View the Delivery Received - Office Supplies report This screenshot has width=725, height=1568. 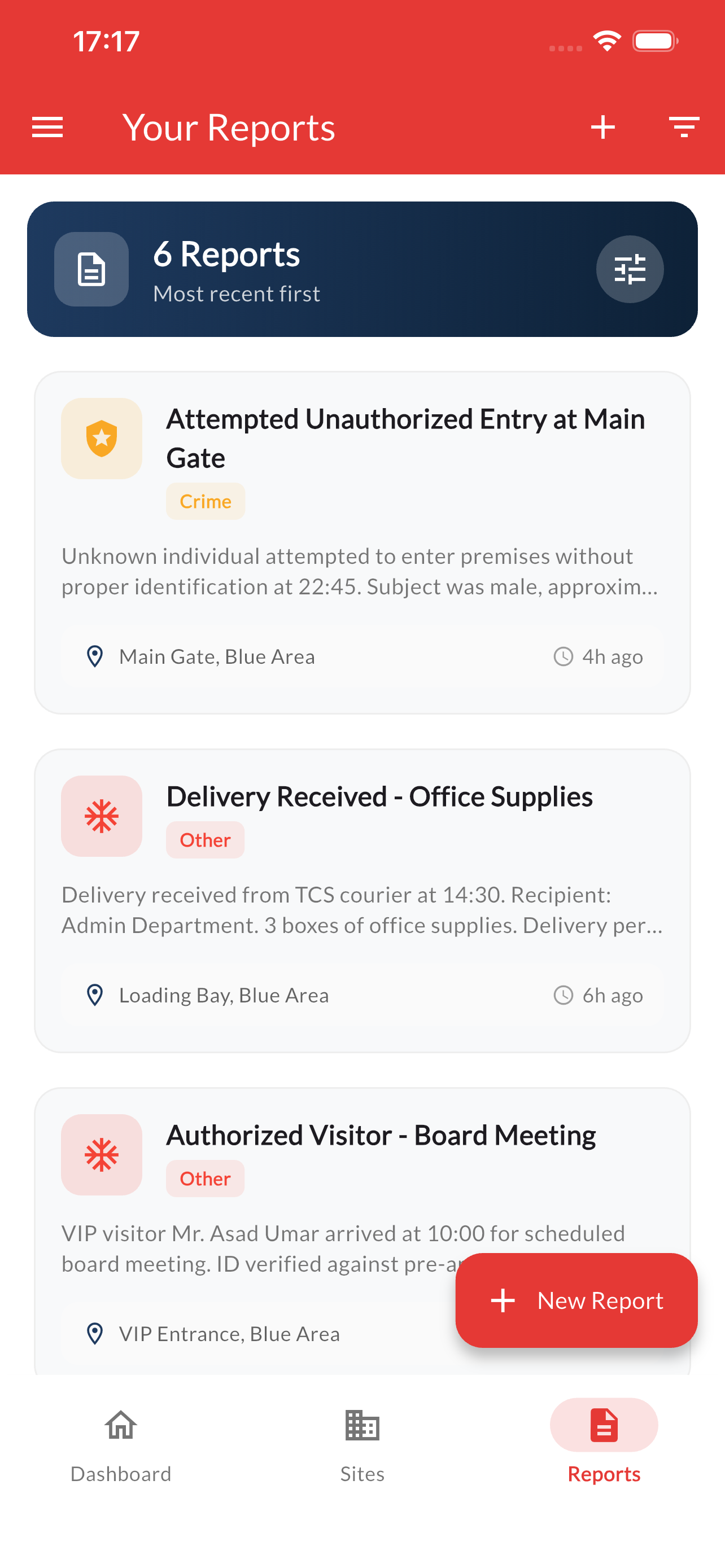point(362,900)
